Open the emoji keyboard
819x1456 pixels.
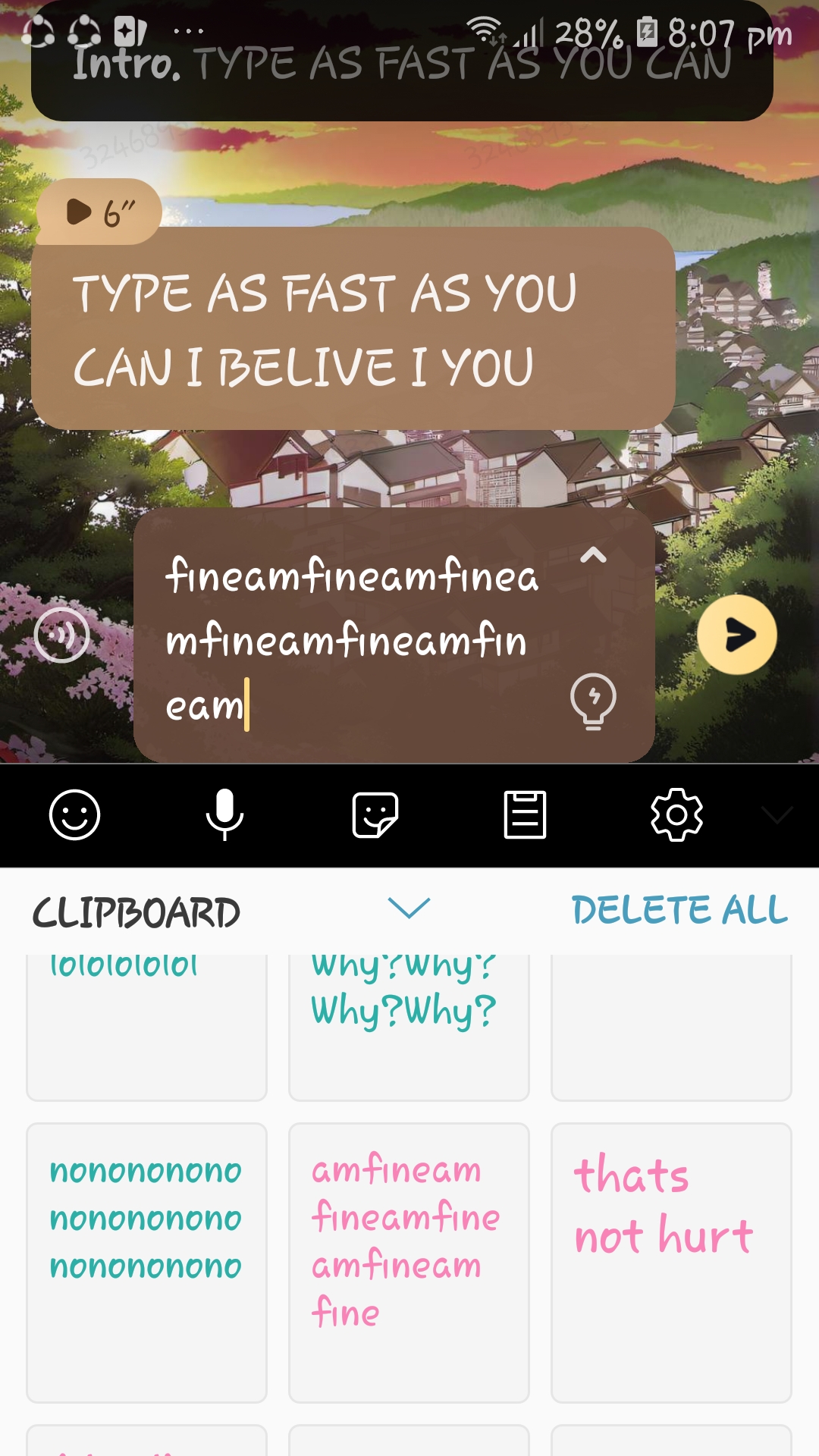74,815
